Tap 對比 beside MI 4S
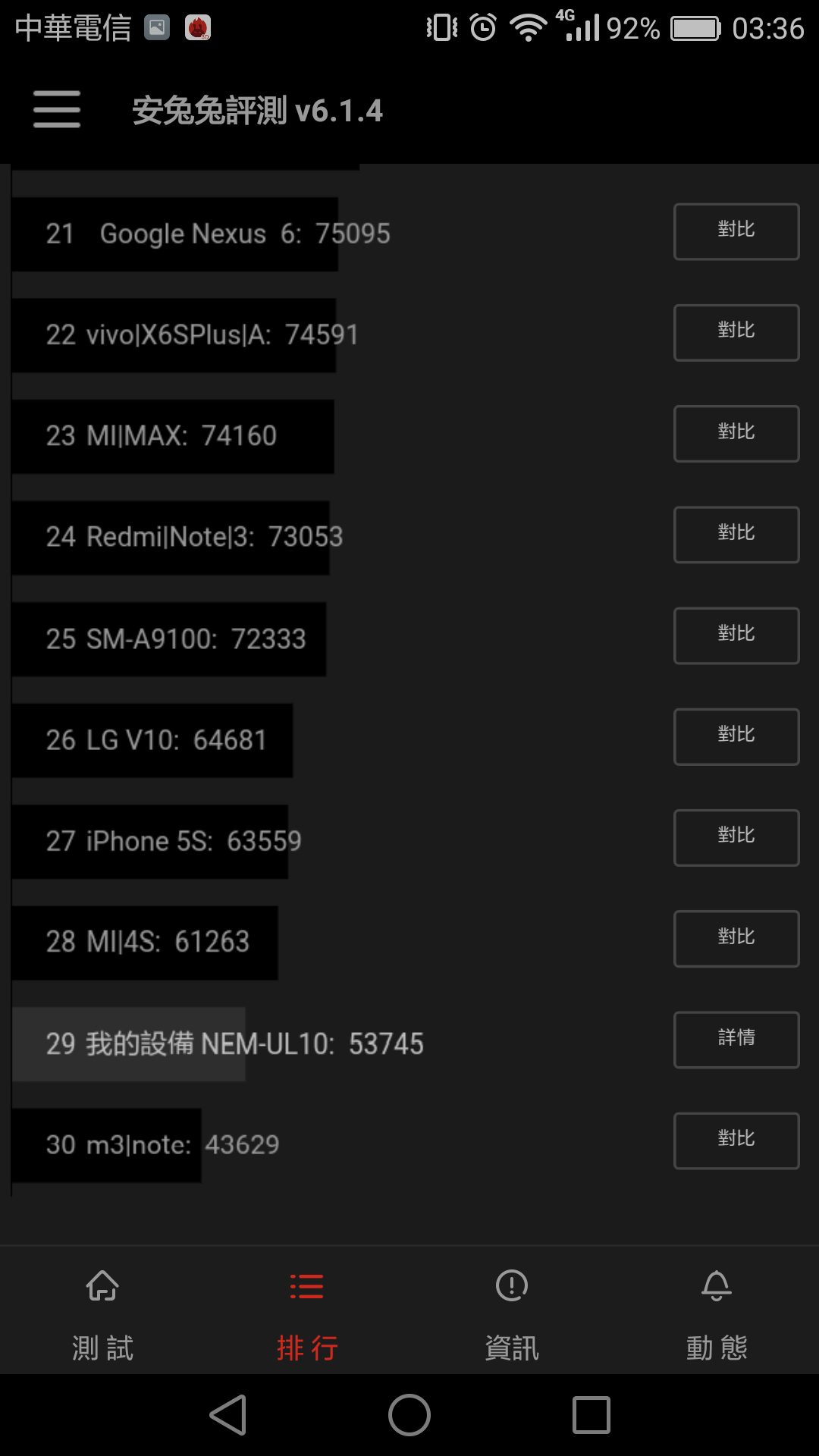The width and height of the screenshot is (819, 1456). [x=736, y=939]
